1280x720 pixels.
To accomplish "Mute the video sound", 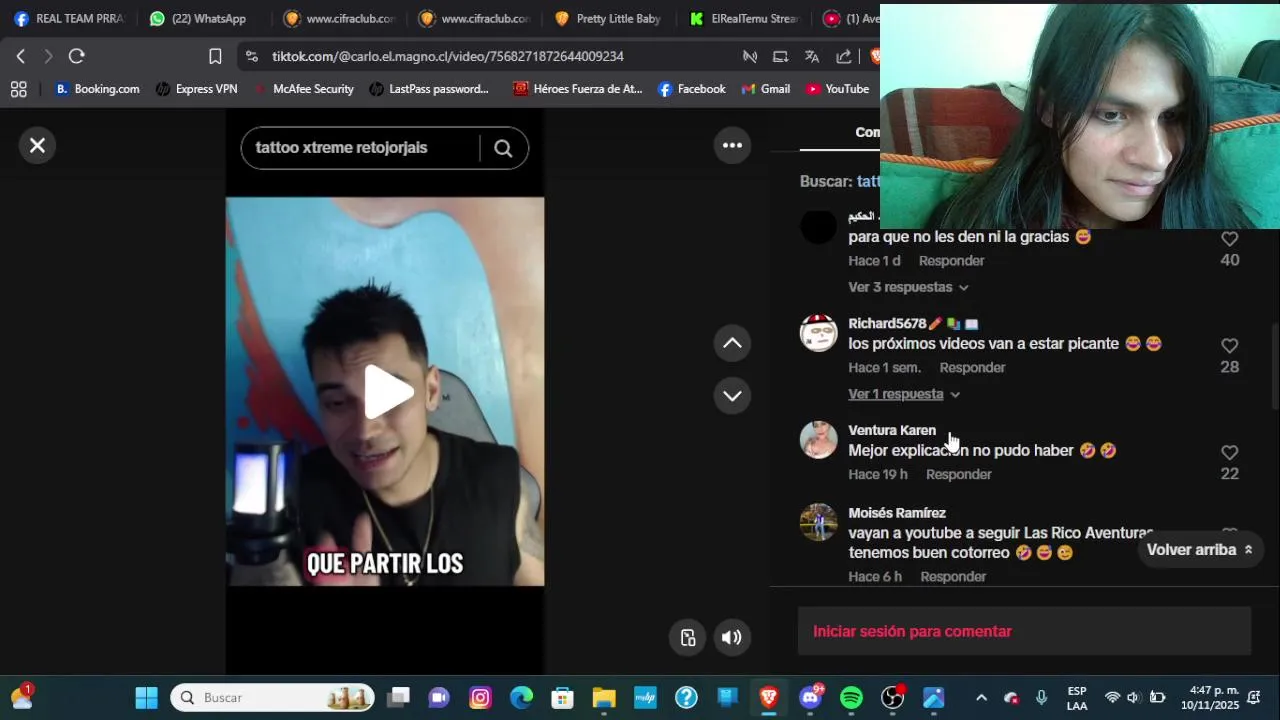I will (x=732, y=637).
